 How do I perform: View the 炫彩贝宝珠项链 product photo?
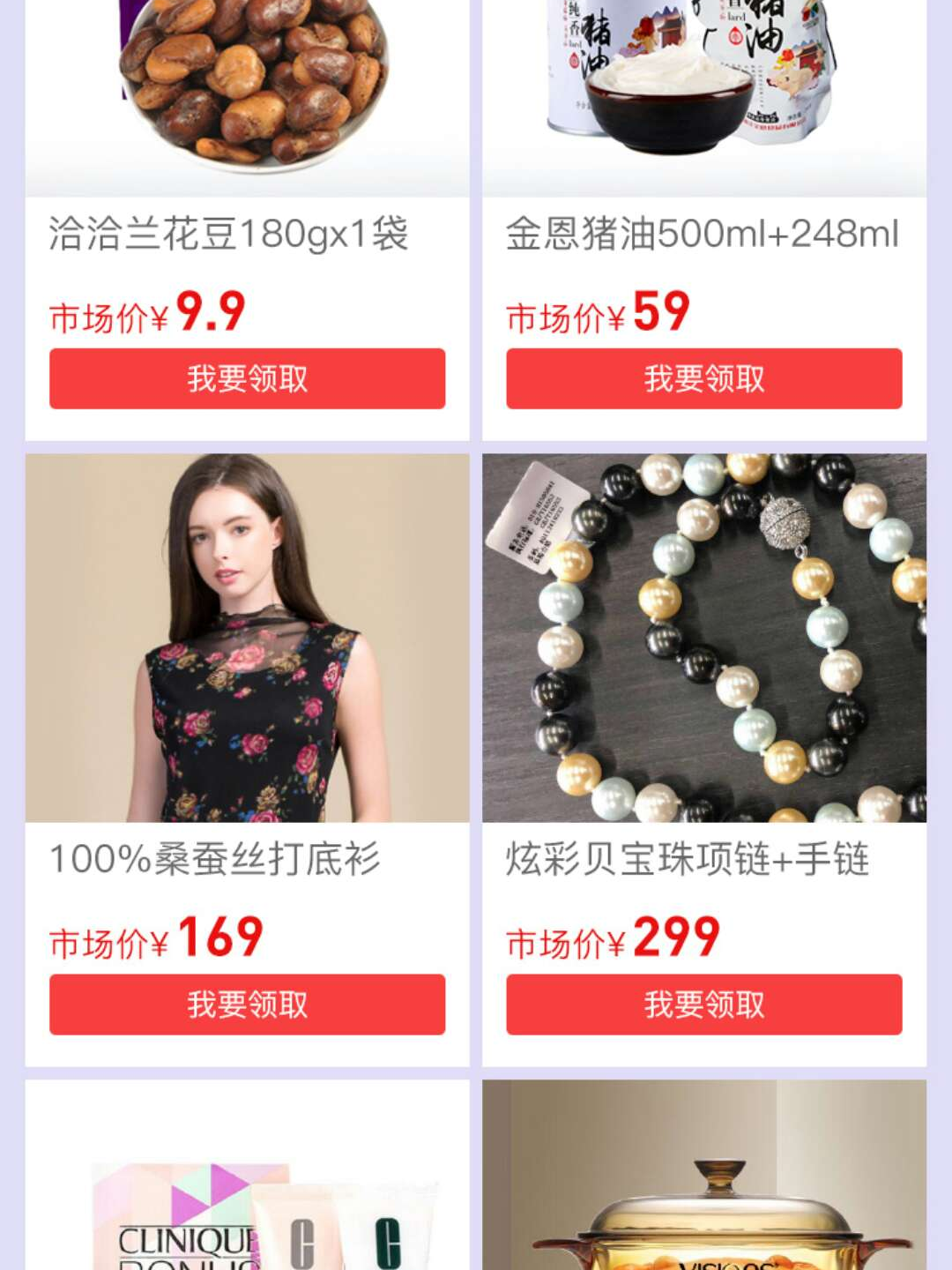[x=703, y=638]
